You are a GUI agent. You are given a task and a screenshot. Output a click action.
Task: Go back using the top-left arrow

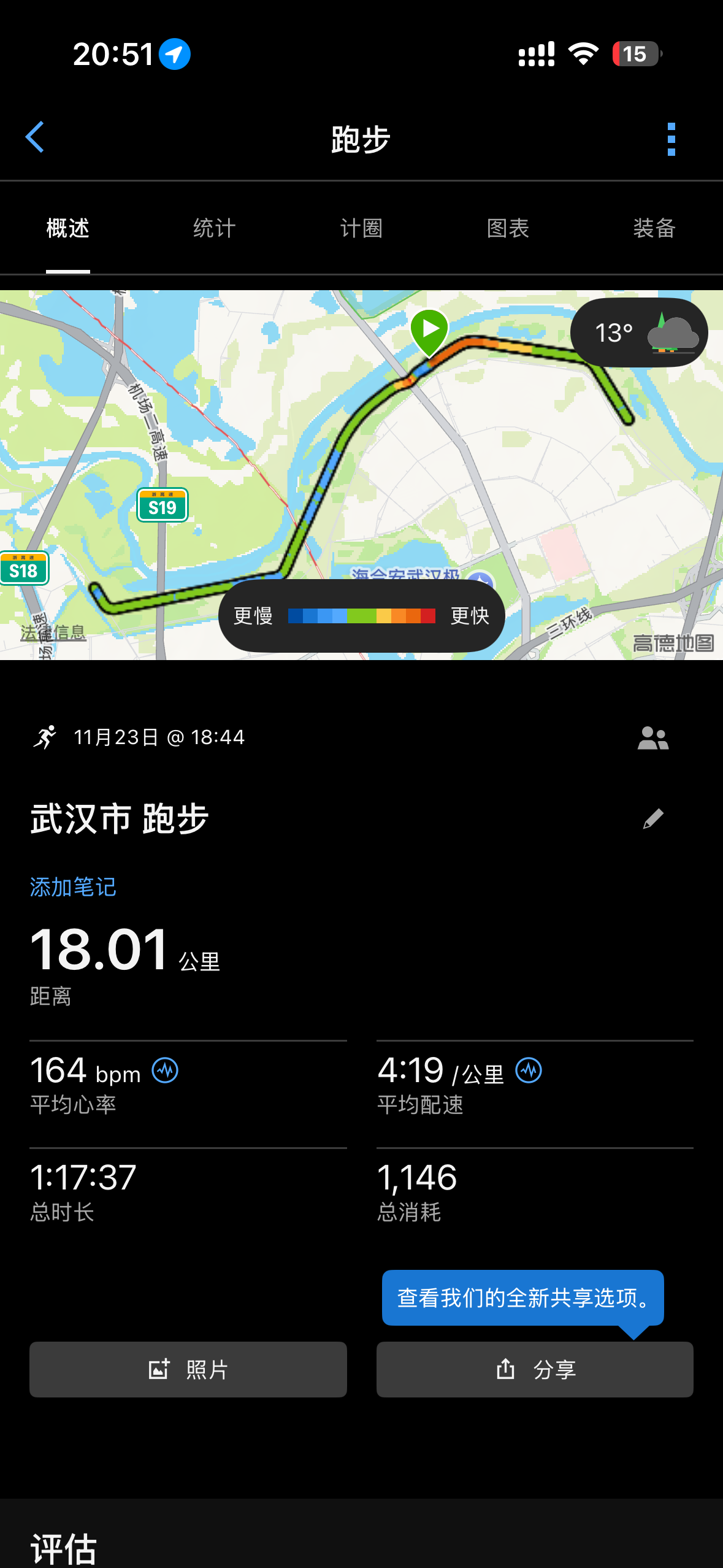pos(35,137)
